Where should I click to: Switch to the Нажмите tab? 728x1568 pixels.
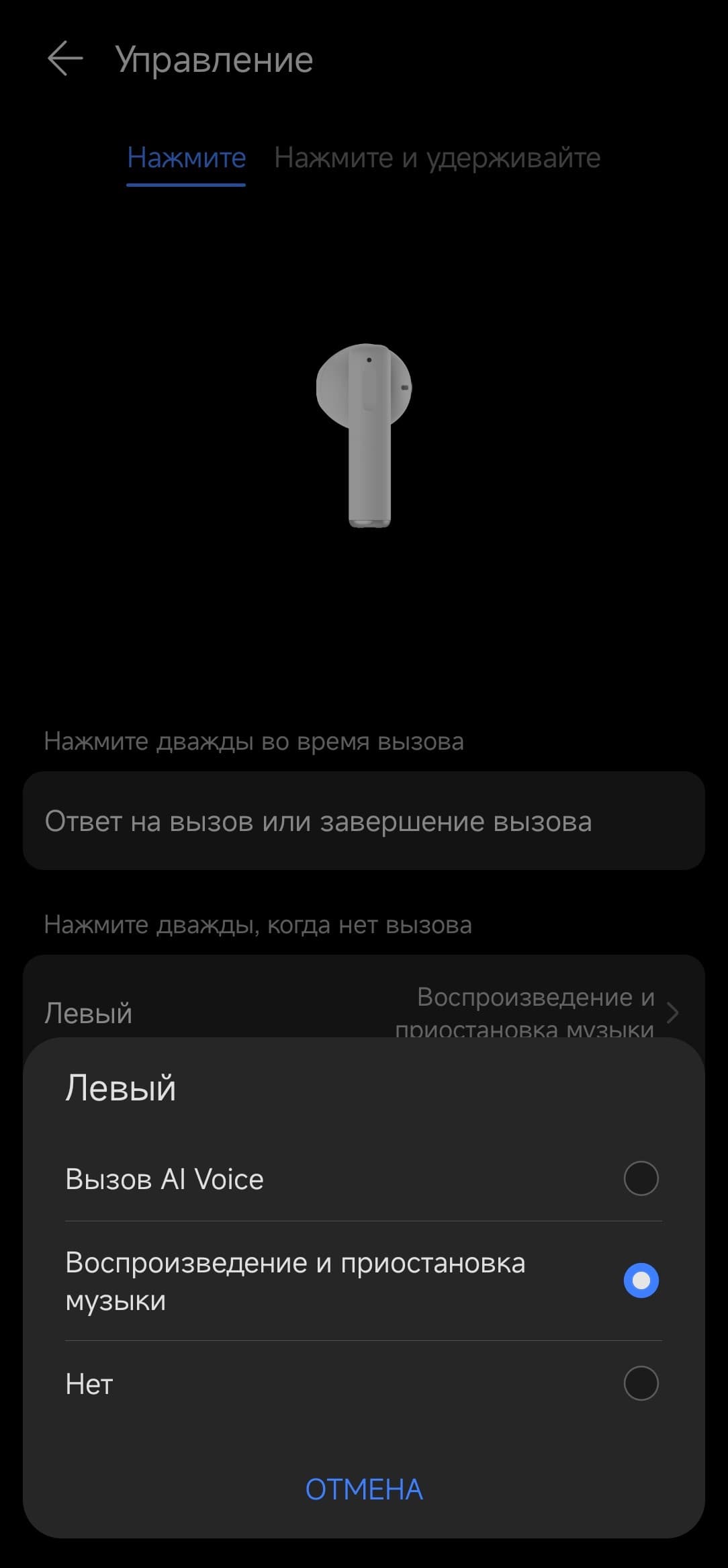(186, 158)
